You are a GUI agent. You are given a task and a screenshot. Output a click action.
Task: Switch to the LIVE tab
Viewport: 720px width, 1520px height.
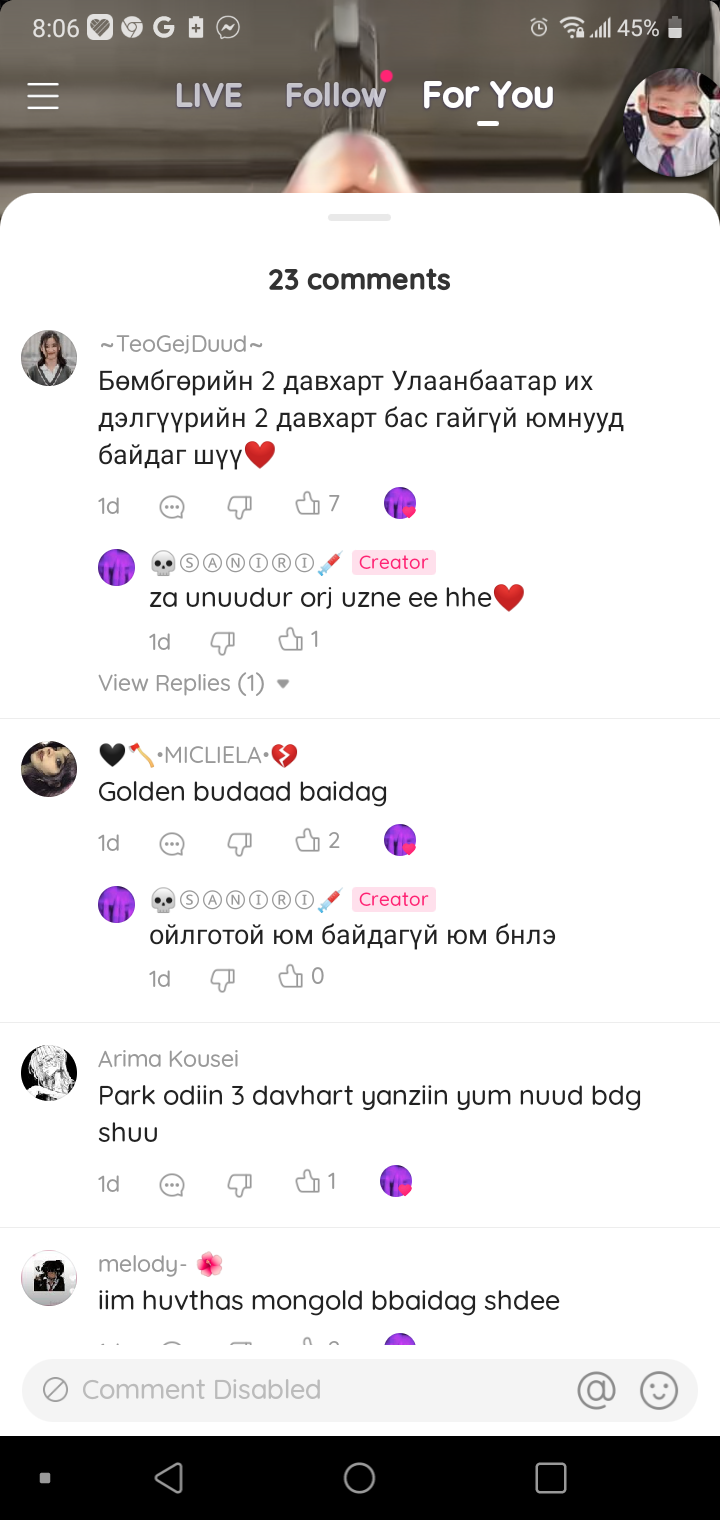click(x=209, y=95)
